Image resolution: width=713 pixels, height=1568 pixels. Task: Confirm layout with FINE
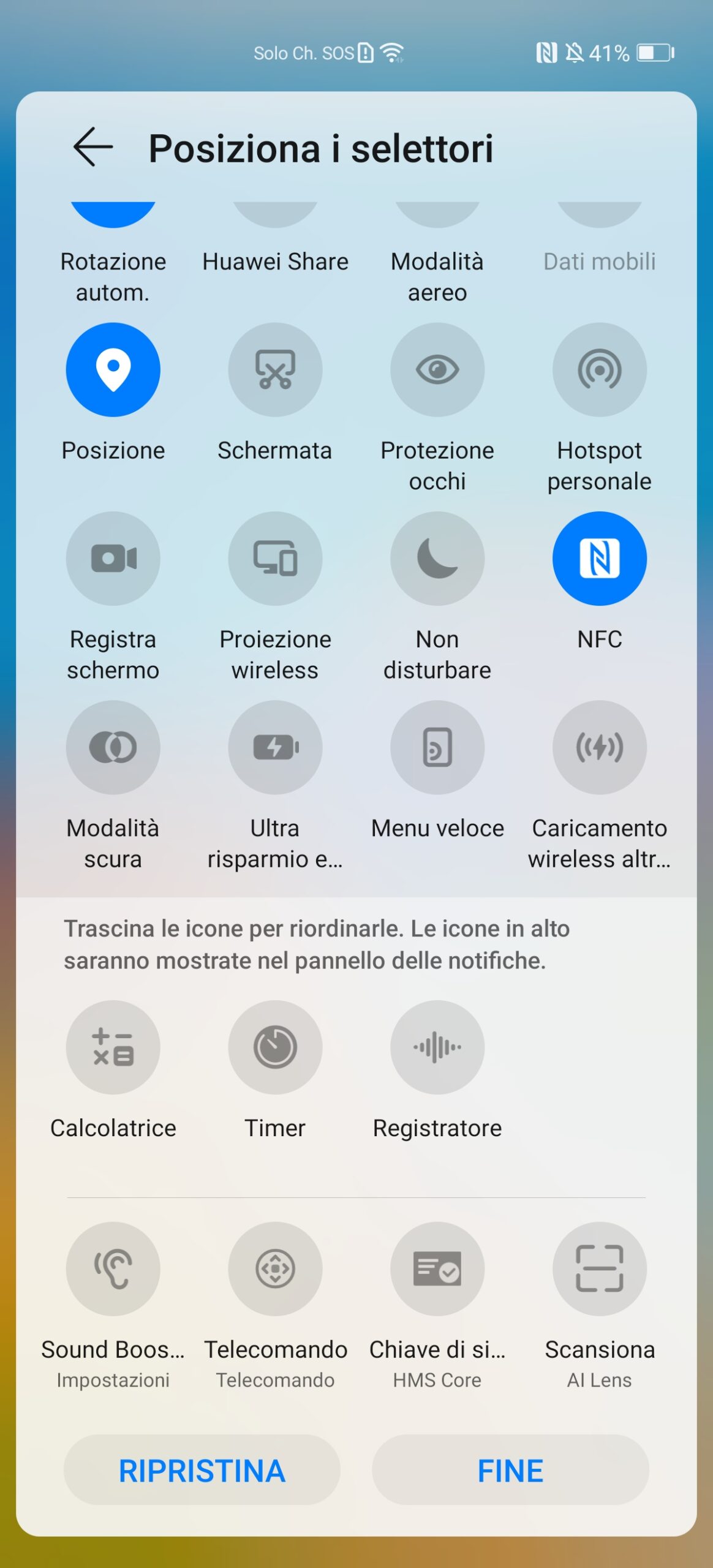point(510,1470)
